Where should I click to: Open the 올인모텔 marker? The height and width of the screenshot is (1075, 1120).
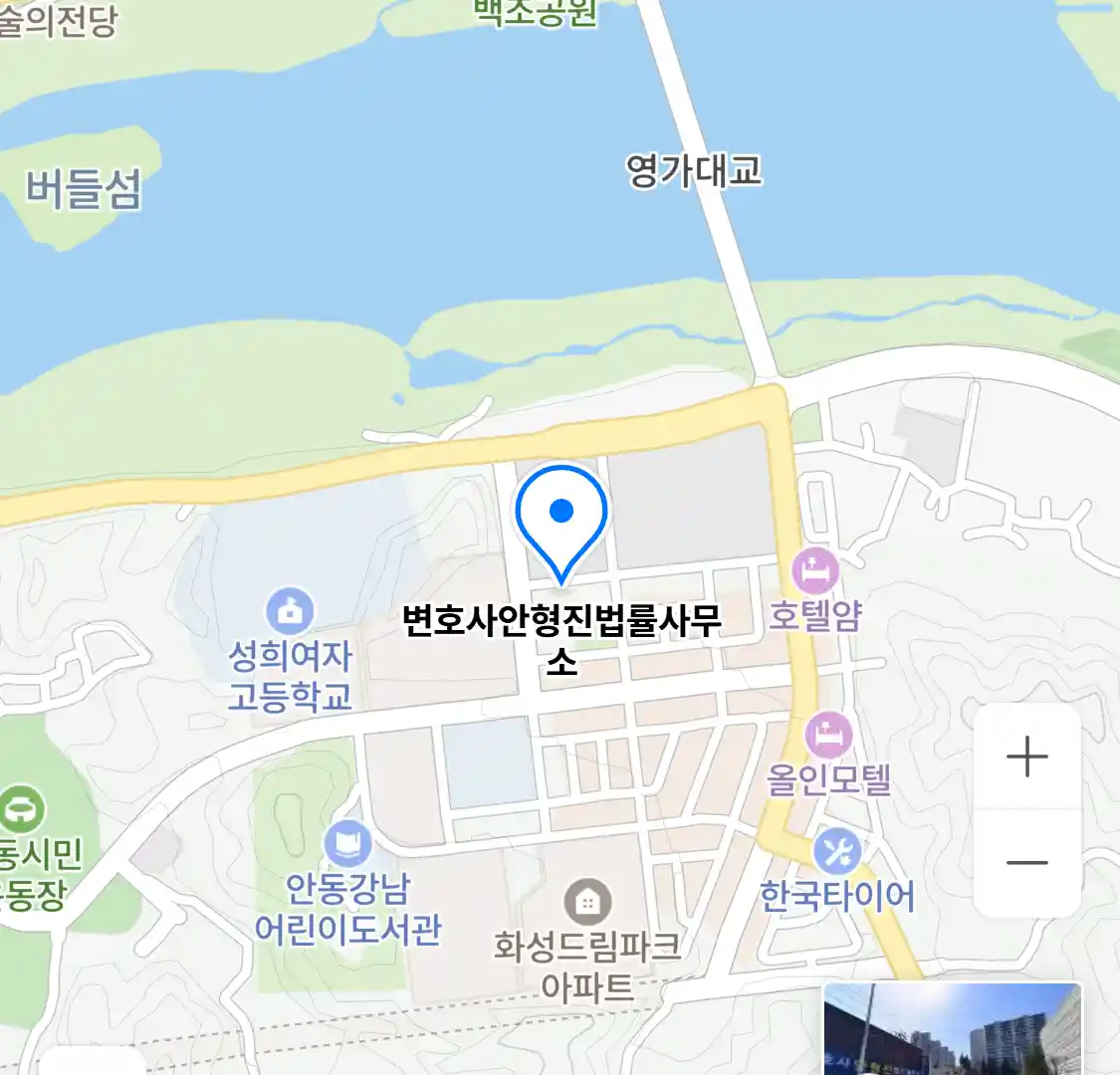(828, 736)
